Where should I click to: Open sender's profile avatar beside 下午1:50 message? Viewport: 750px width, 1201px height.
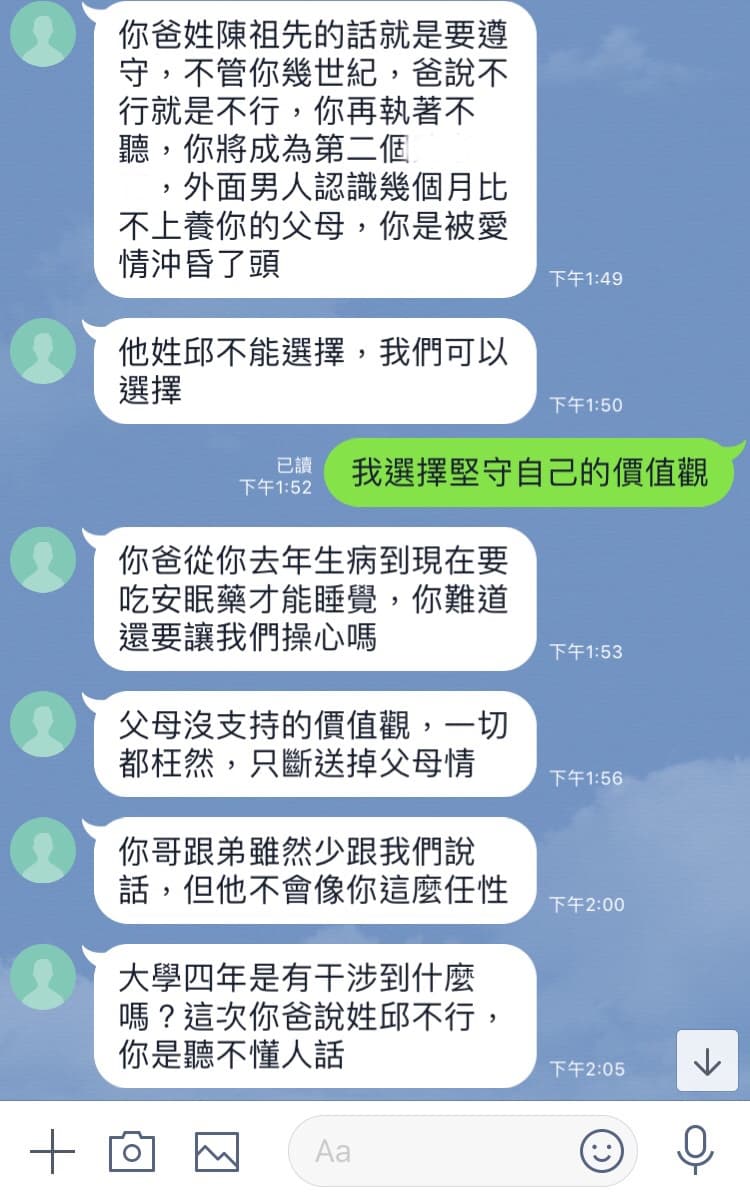tap(43, 351)
